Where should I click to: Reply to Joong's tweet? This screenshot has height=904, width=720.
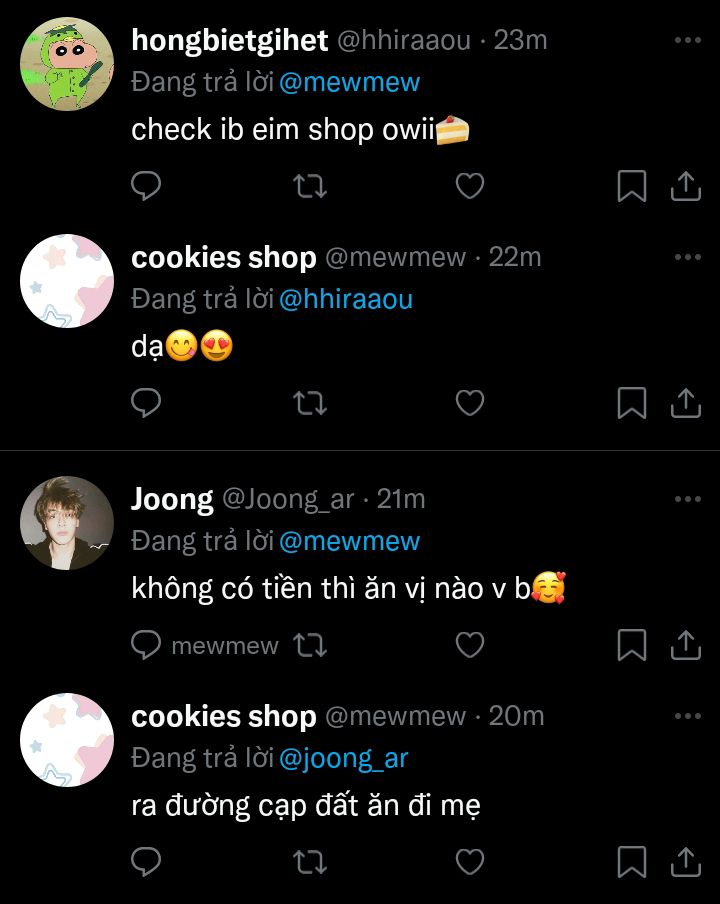(147, 645)
